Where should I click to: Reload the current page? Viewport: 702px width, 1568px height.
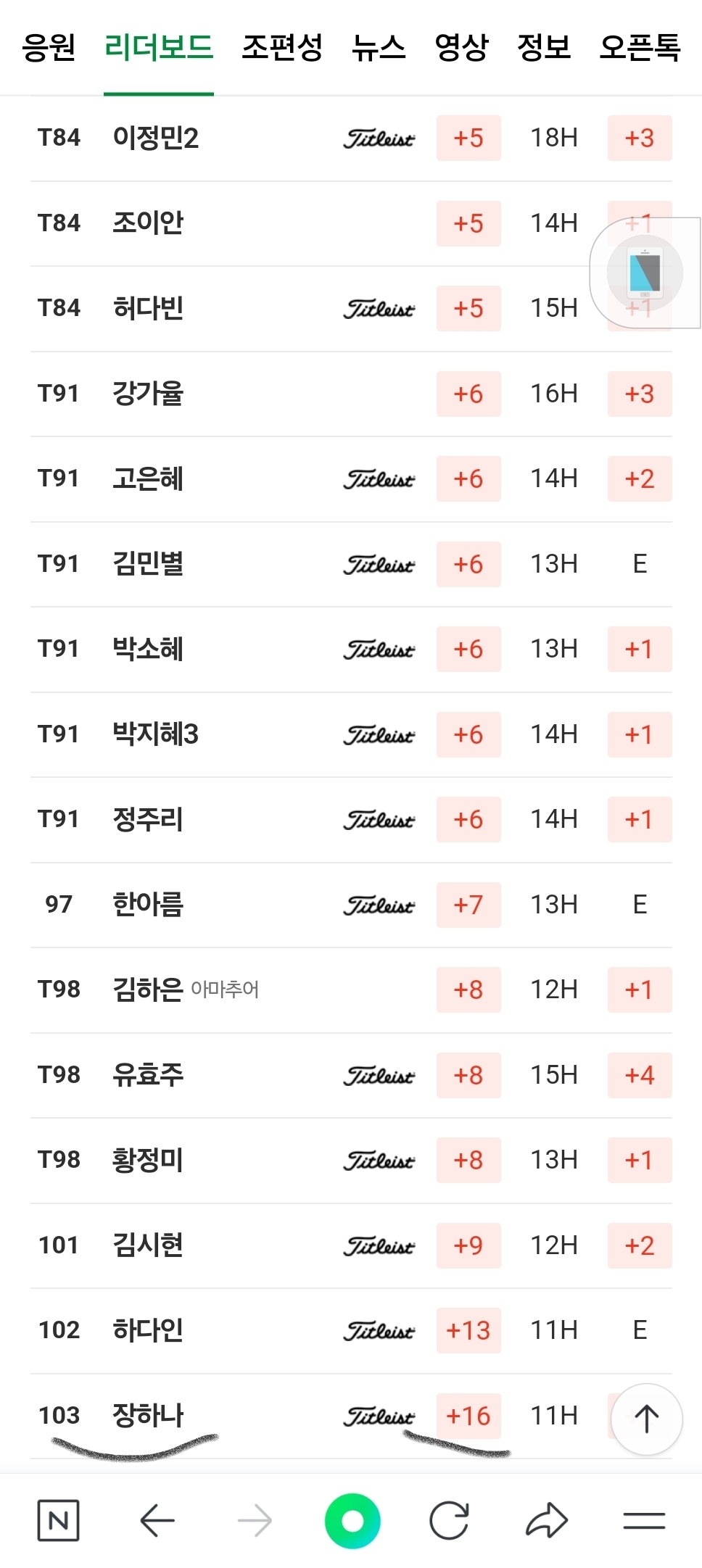coord(449,1520)
